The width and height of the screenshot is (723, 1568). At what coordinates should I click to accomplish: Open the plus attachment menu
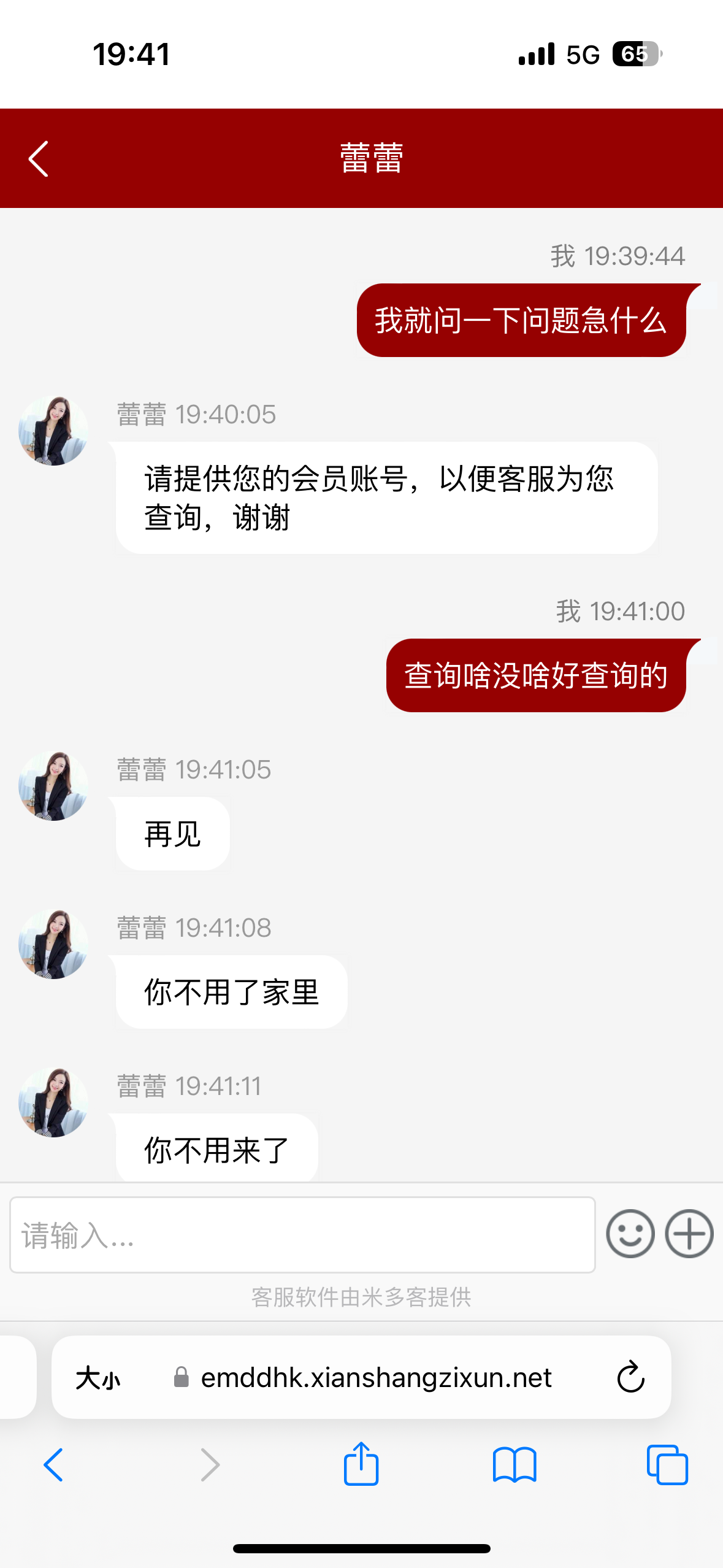click(689, 1234)
